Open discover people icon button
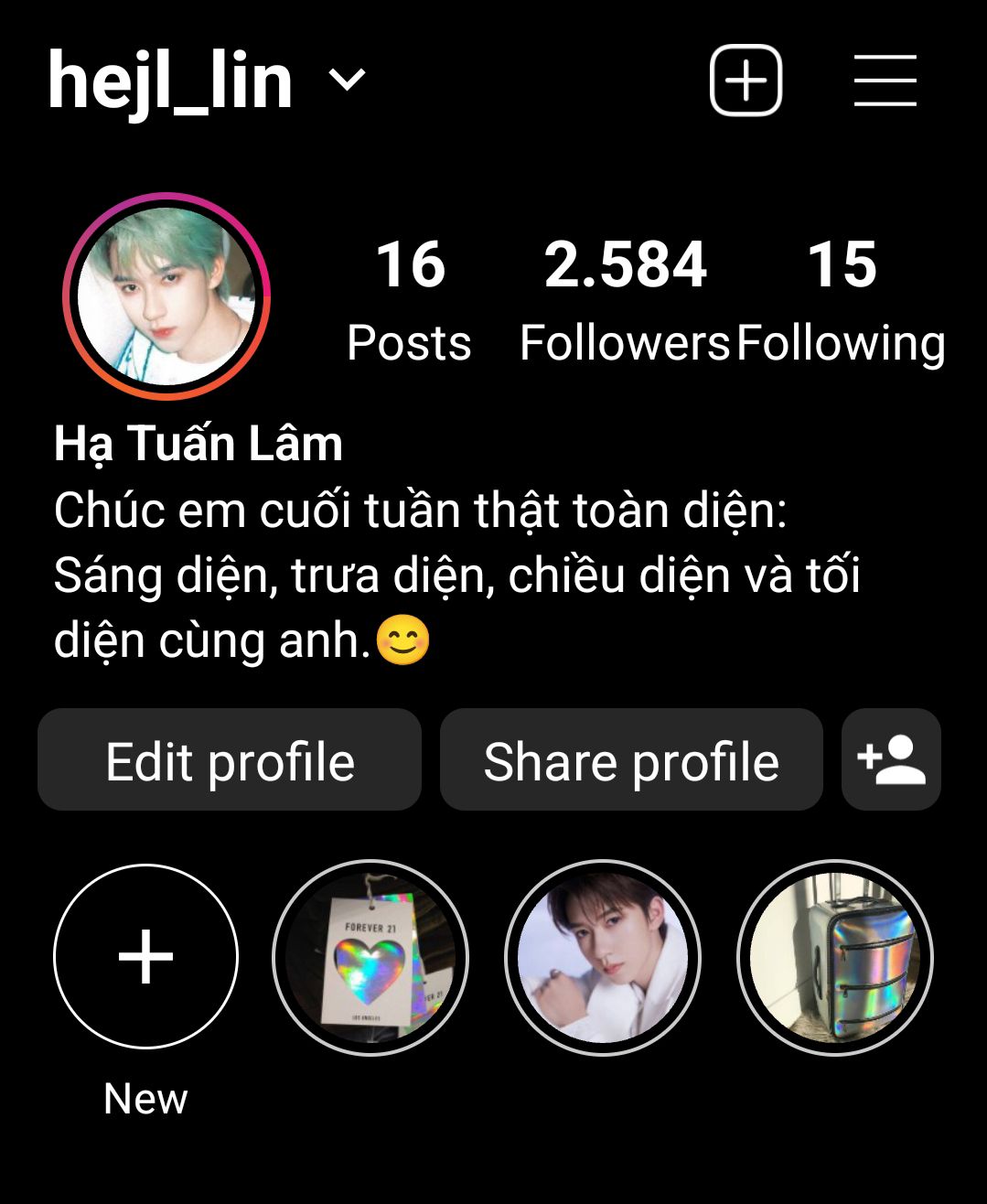 click(x=891, y=760)
